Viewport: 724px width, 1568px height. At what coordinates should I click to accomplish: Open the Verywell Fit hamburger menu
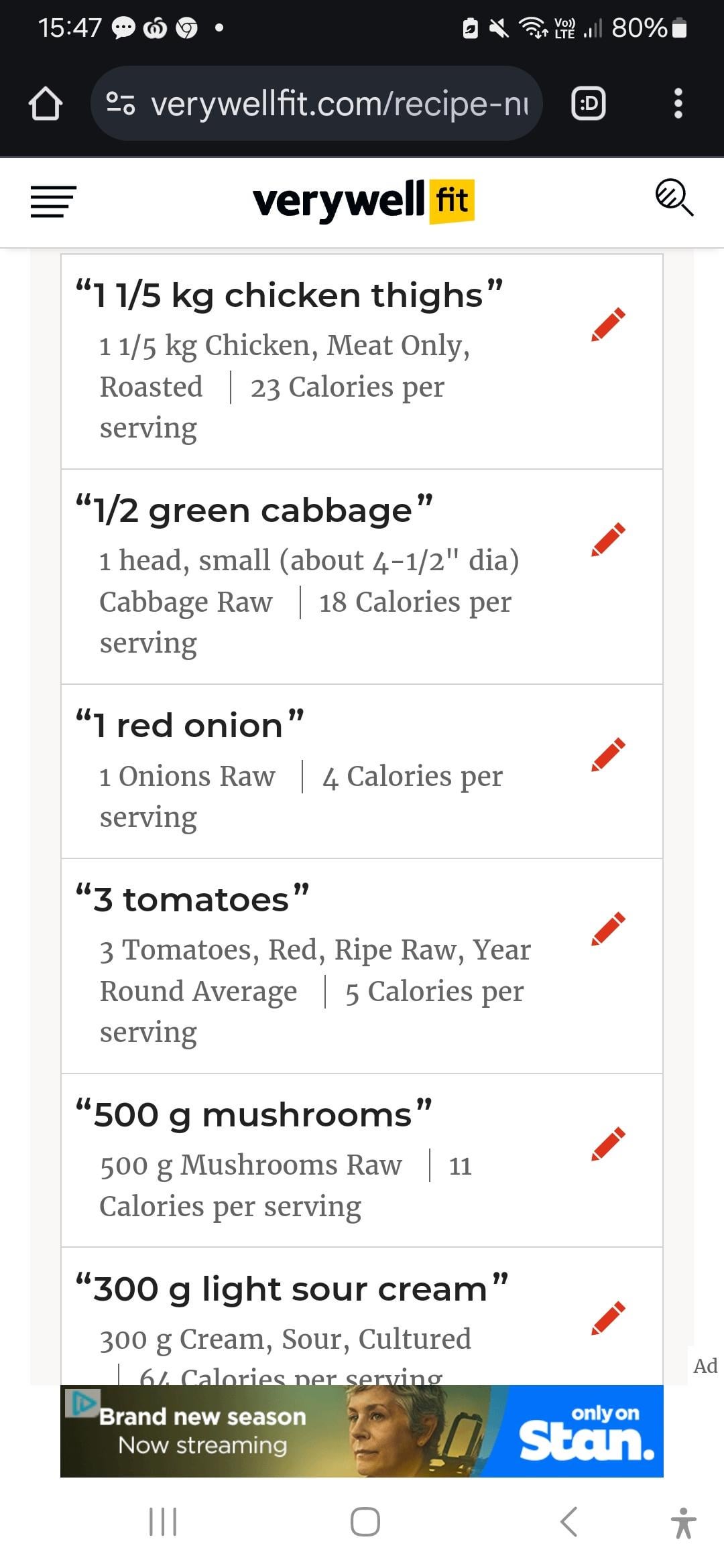point(54,201)
